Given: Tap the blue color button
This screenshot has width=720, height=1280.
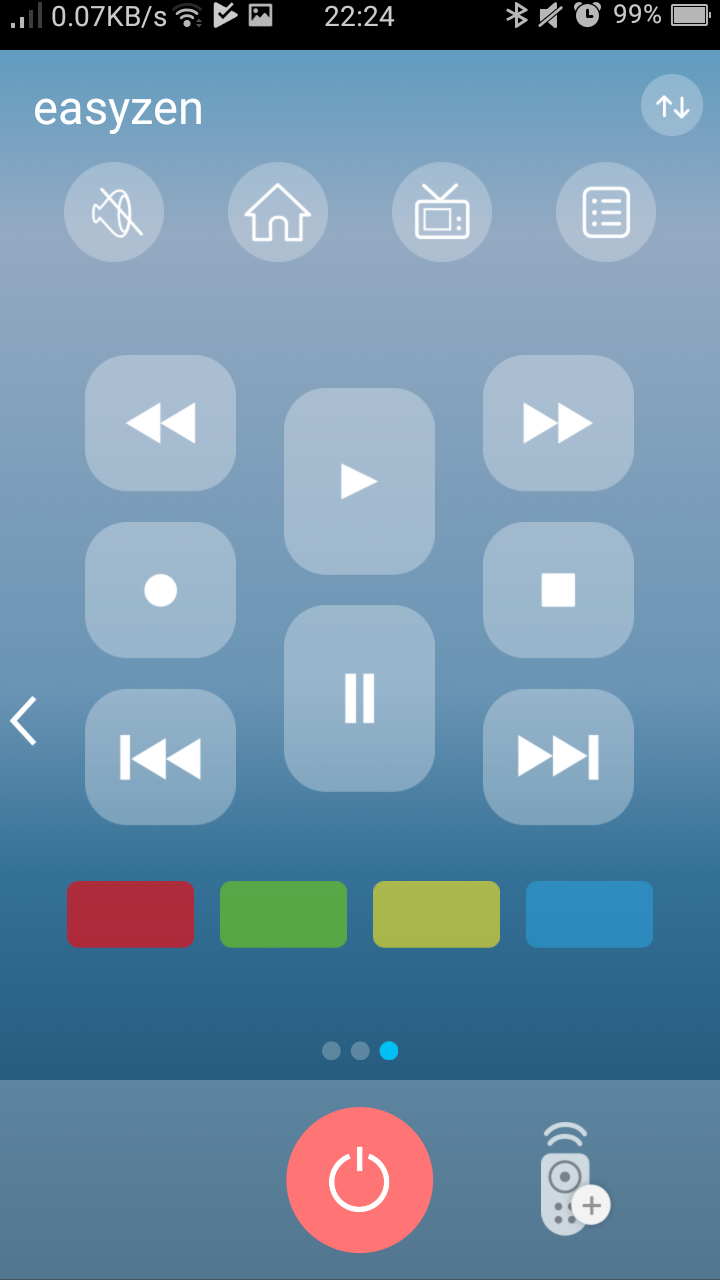Looking at the screenshot, I should (x=589, y=914).
